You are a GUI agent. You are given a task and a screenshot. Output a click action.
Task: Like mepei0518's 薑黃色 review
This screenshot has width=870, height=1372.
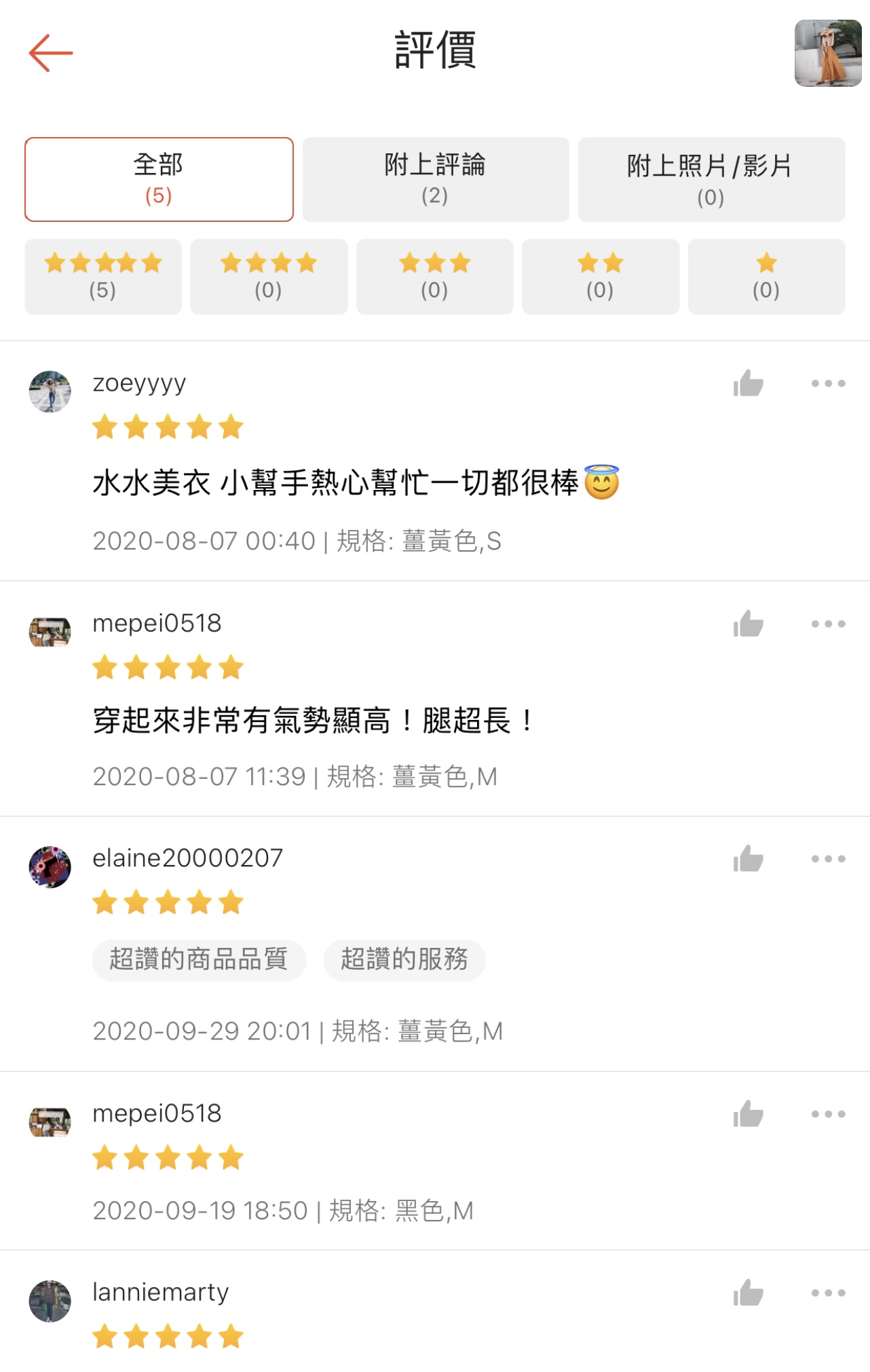tap(748, 624)
